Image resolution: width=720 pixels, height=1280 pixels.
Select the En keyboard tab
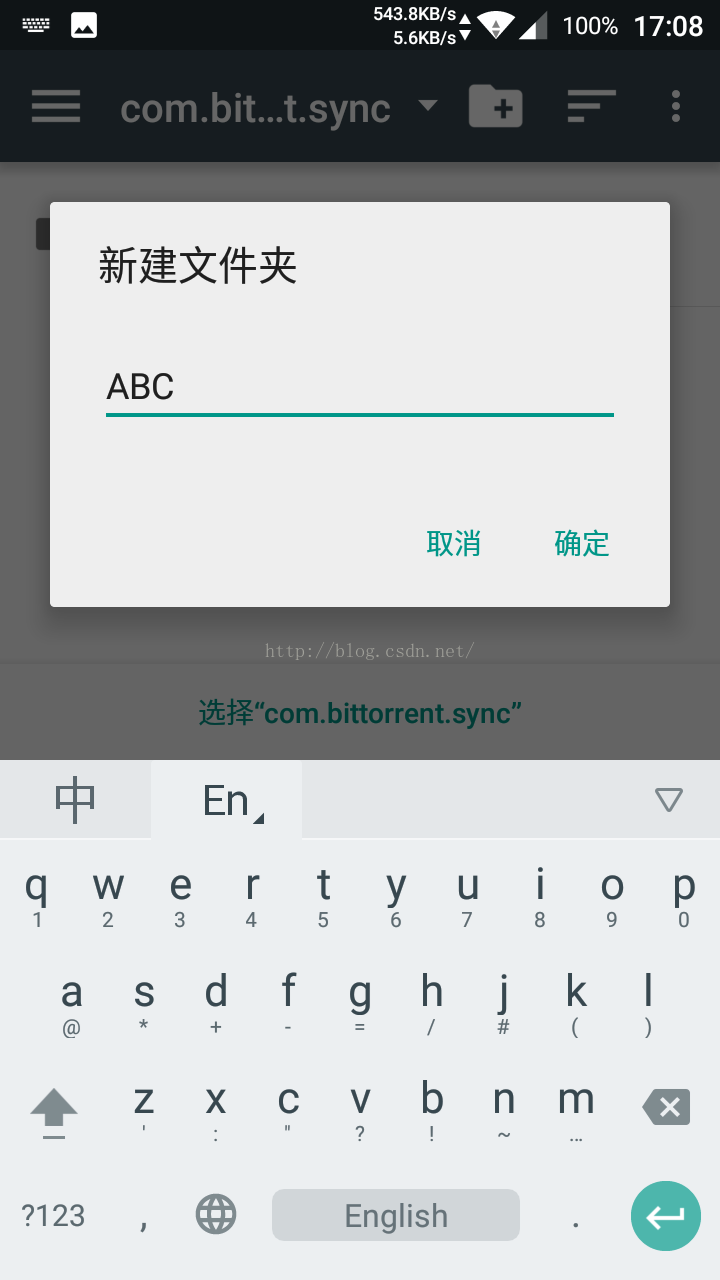pyautogui.click(x=226, y=800)
